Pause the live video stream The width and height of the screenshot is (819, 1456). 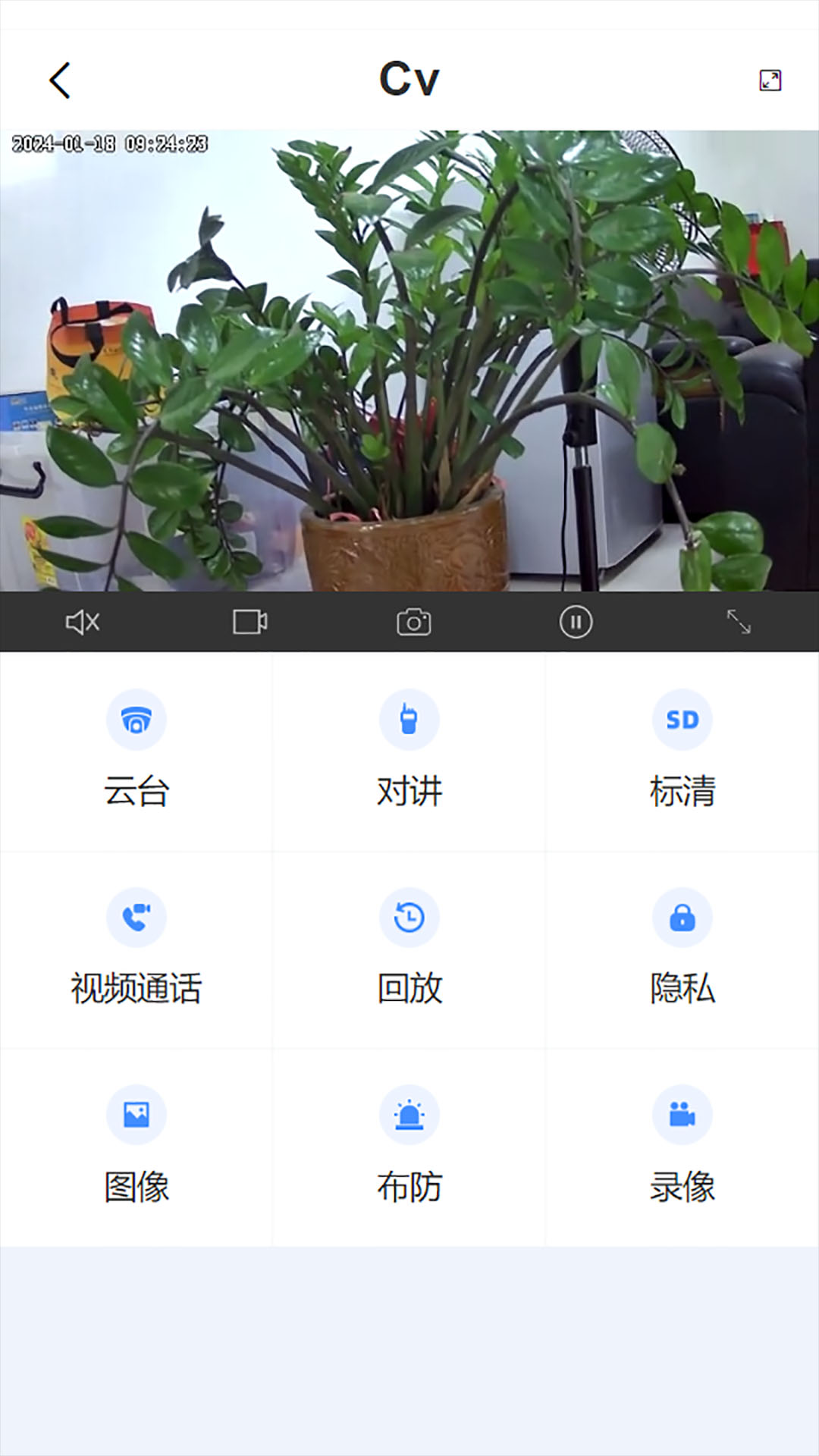[x=576, y=623]
